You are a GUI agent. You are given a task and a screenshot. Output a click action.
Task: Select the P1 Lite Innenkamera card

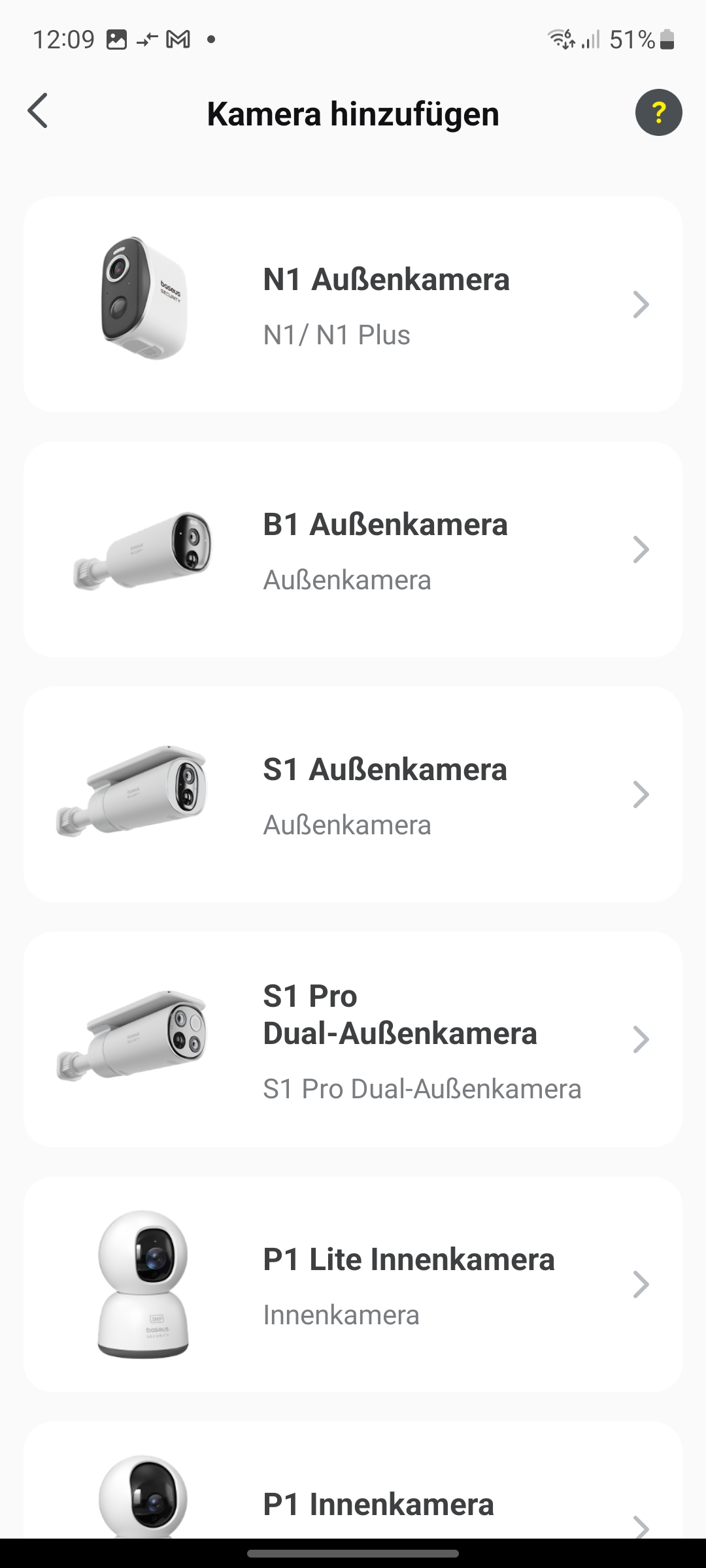[x=353, y=1284]
